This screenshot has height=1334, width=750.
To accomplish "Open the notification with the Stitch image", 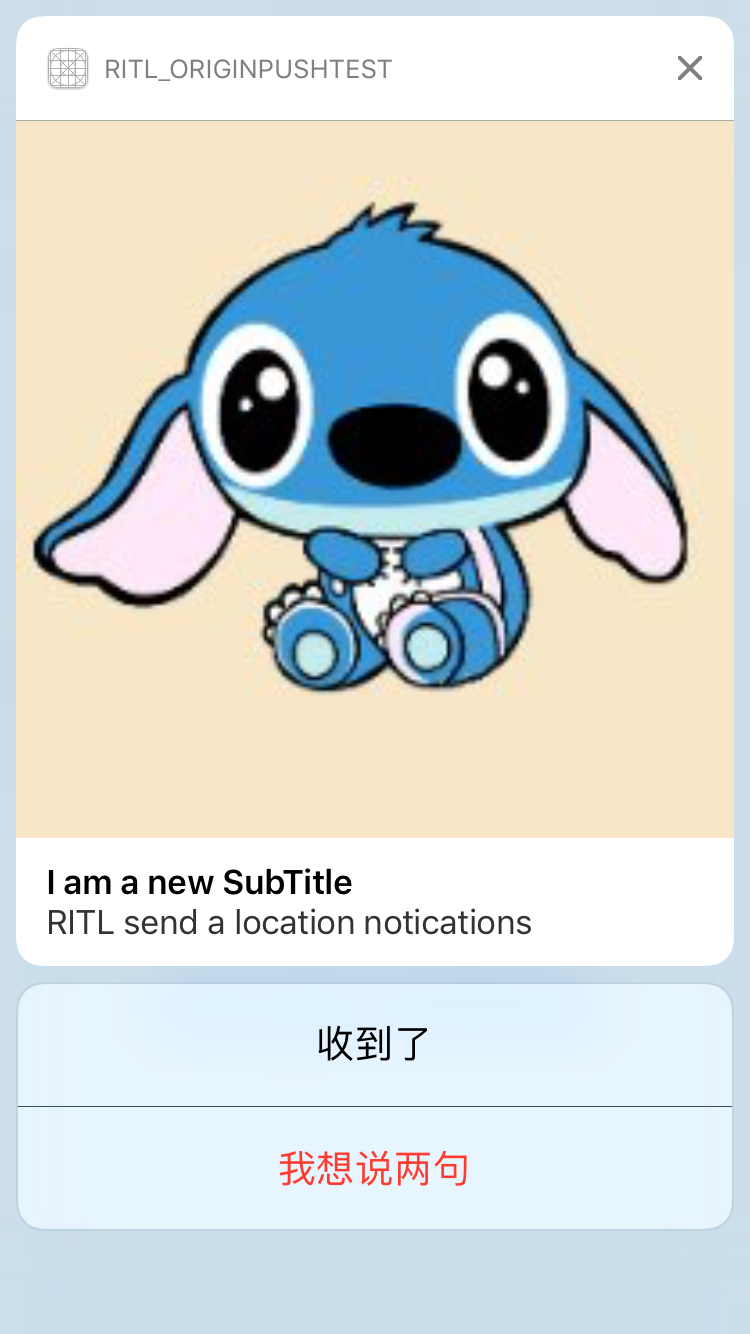I will click(x=375, y=479).
